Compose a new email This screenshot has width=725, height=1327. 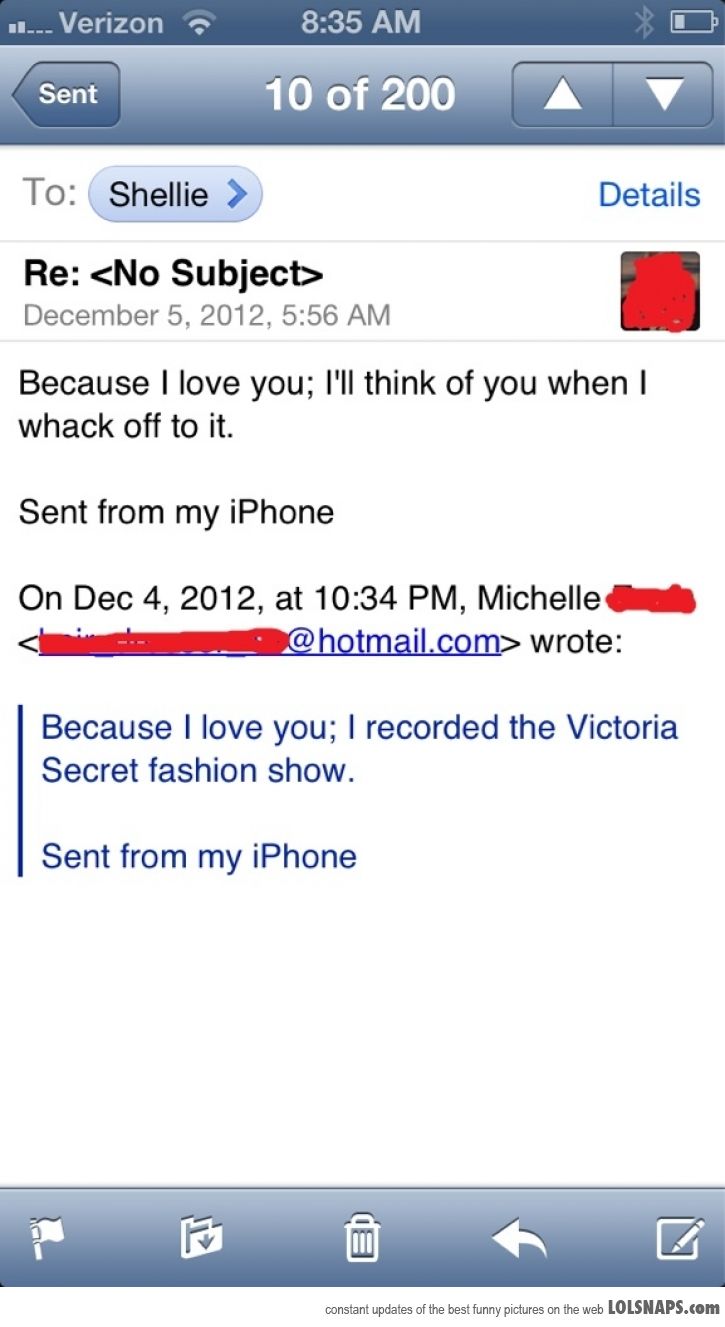pyautogui.click(x=680, y=1238)
